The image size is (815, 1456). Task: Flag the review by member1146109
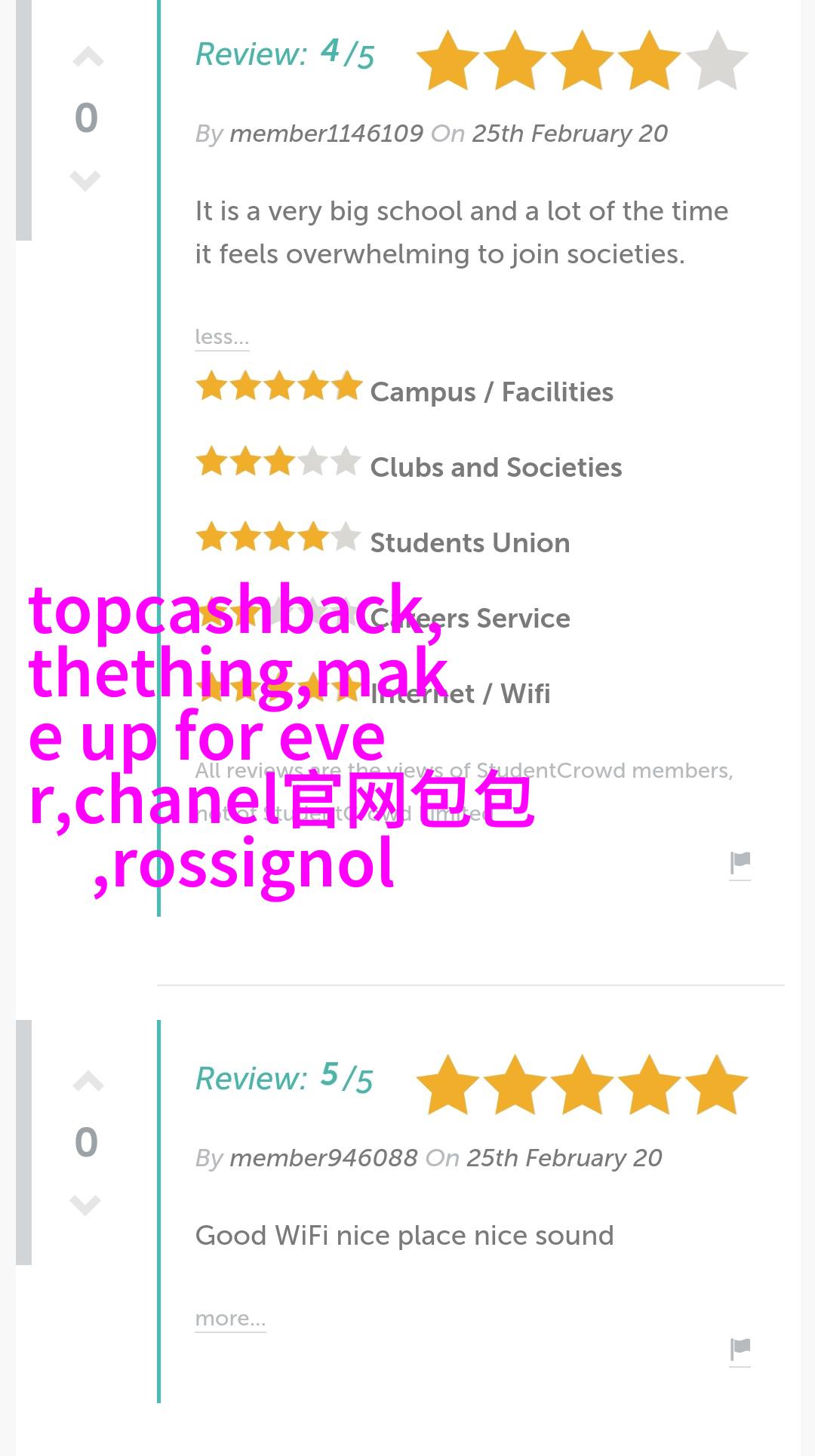pyautogui.click(x=740, y=865)
